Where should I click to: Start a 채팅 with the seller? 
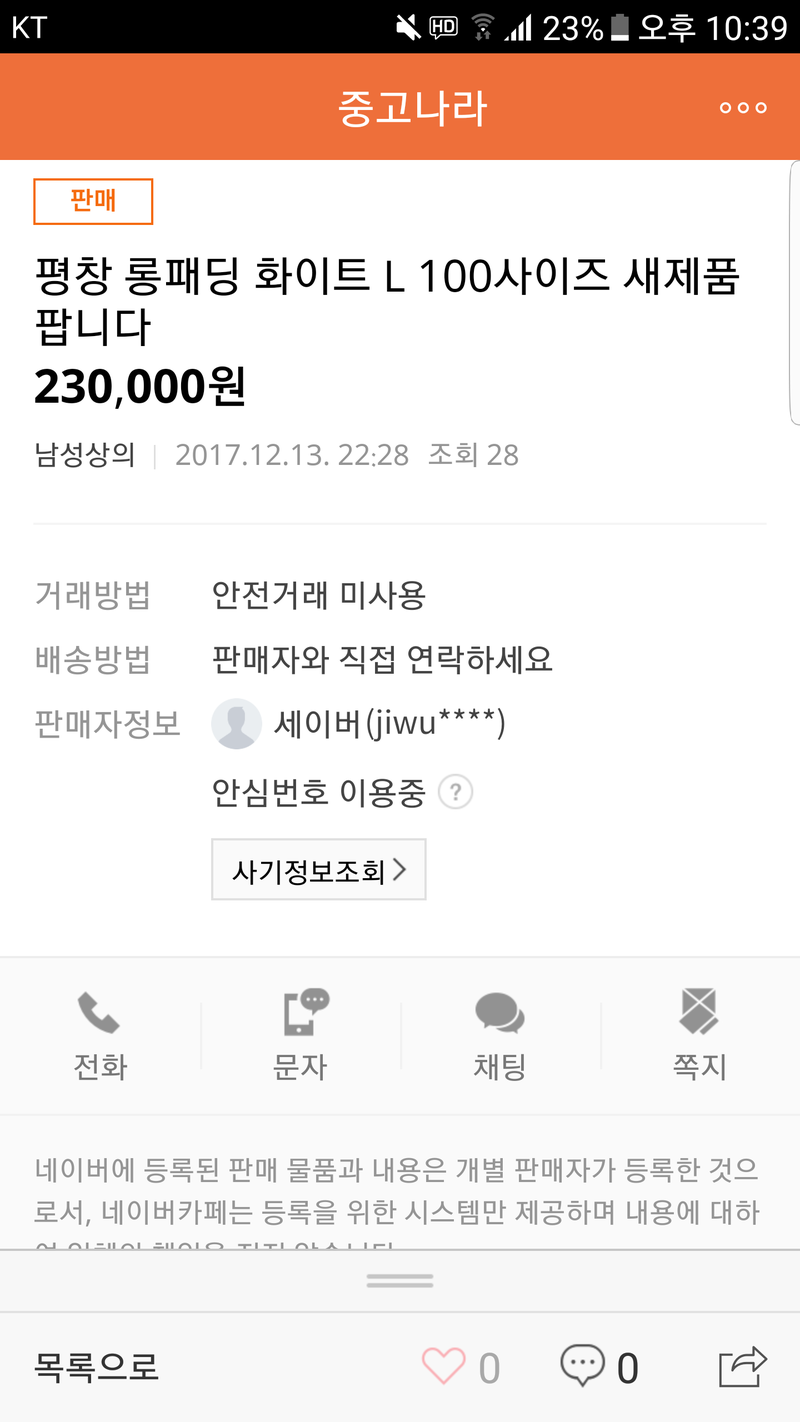tap(499, 1035)
